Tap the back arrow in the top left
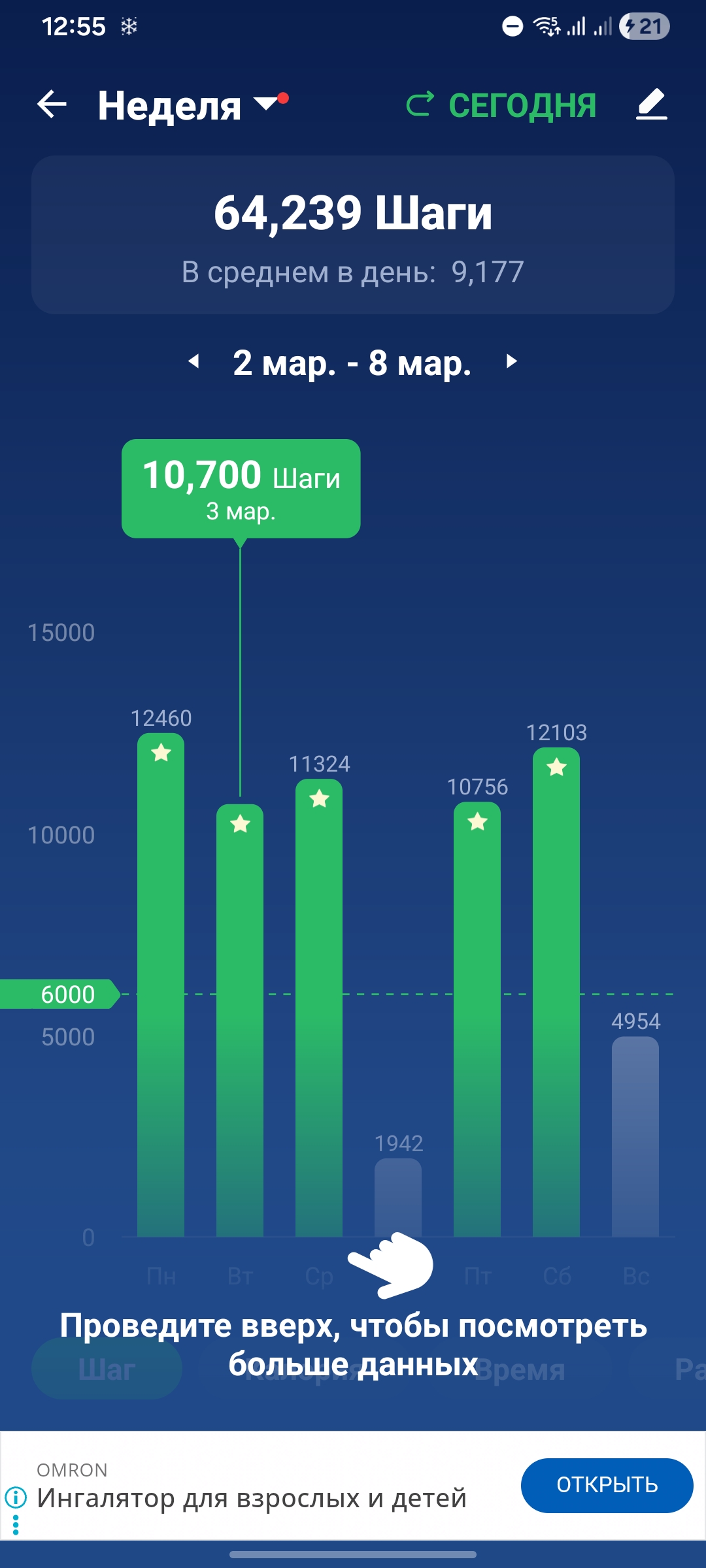This screenshot has height=1568, width=706. (x=52, y=105)
